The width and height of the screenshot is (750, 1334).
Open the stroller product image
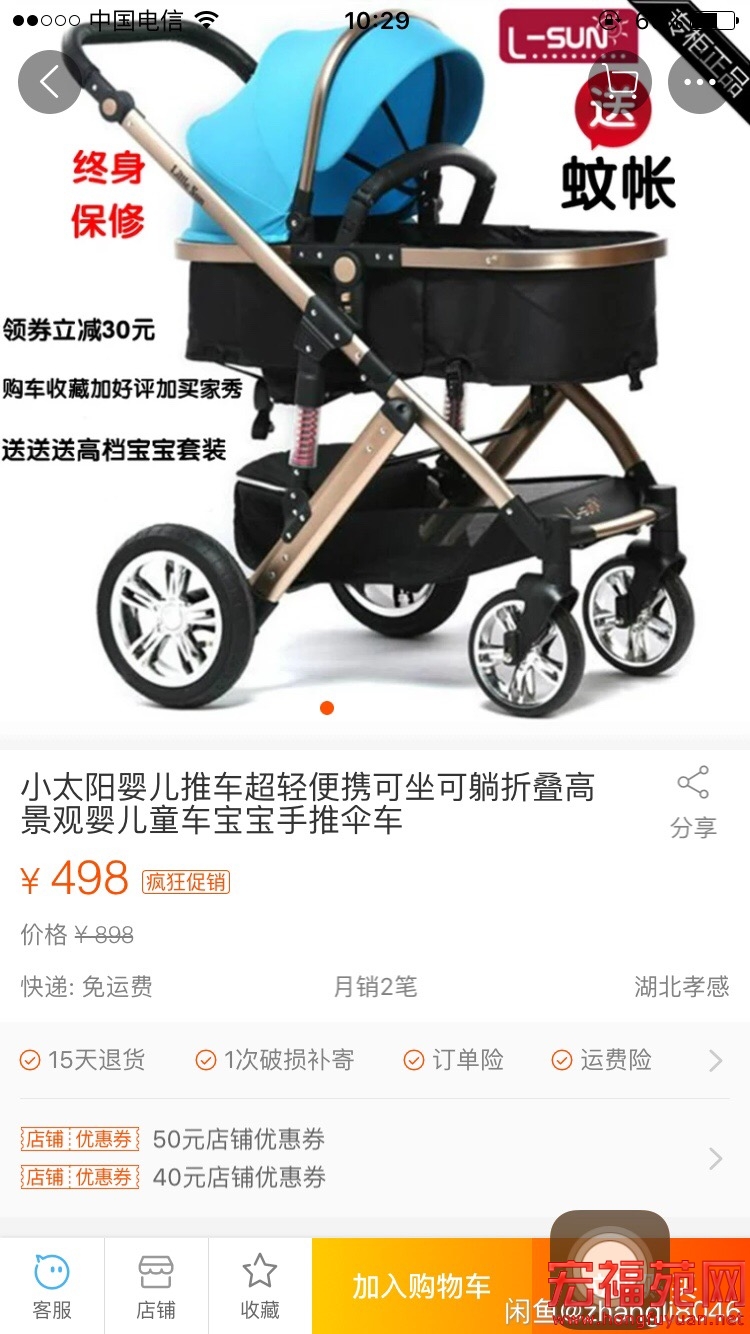pyautogui.click(x=375, y=400)
